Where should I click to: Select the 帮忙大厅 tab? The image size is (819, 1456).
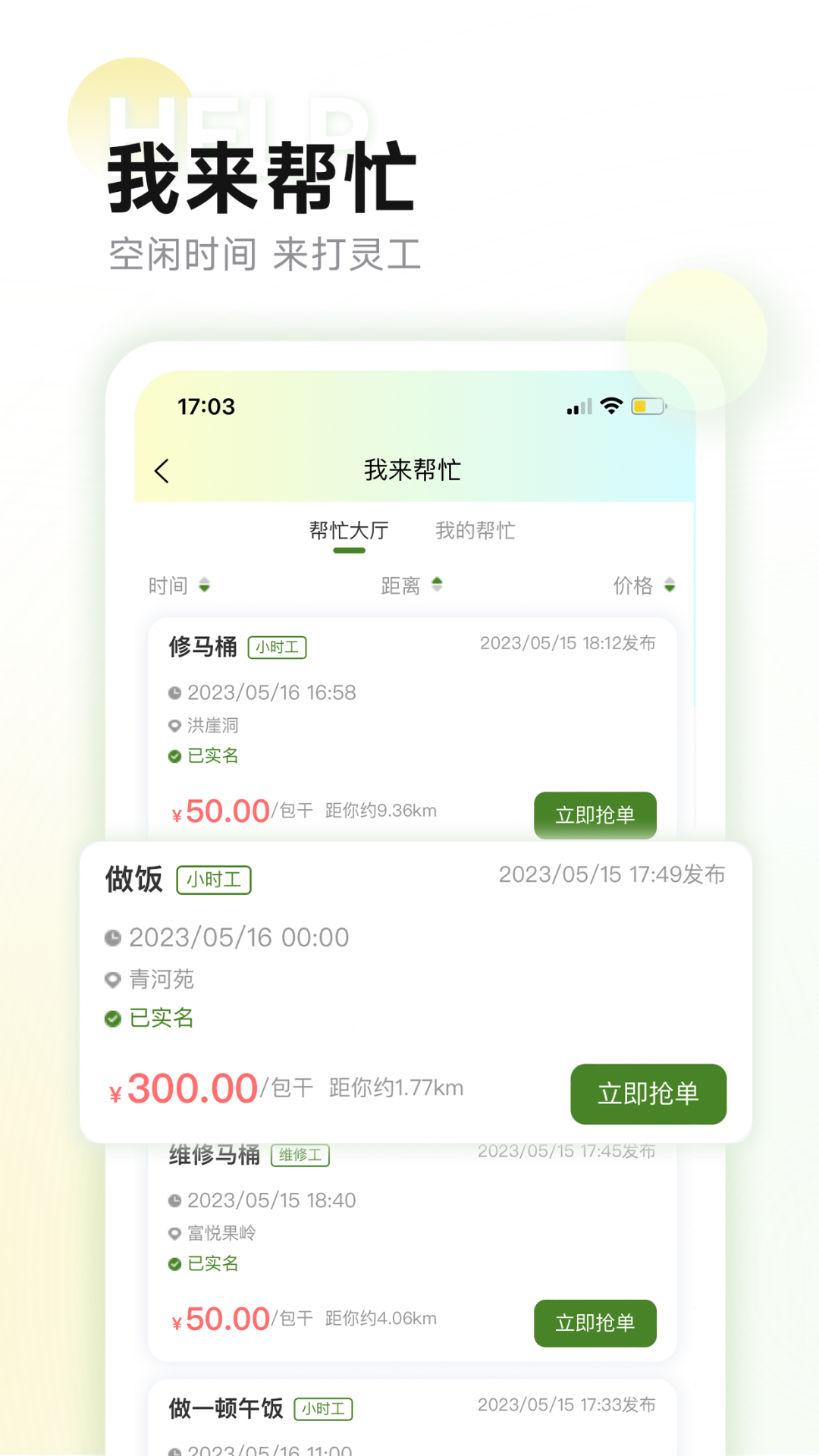(x=349, y=530)
